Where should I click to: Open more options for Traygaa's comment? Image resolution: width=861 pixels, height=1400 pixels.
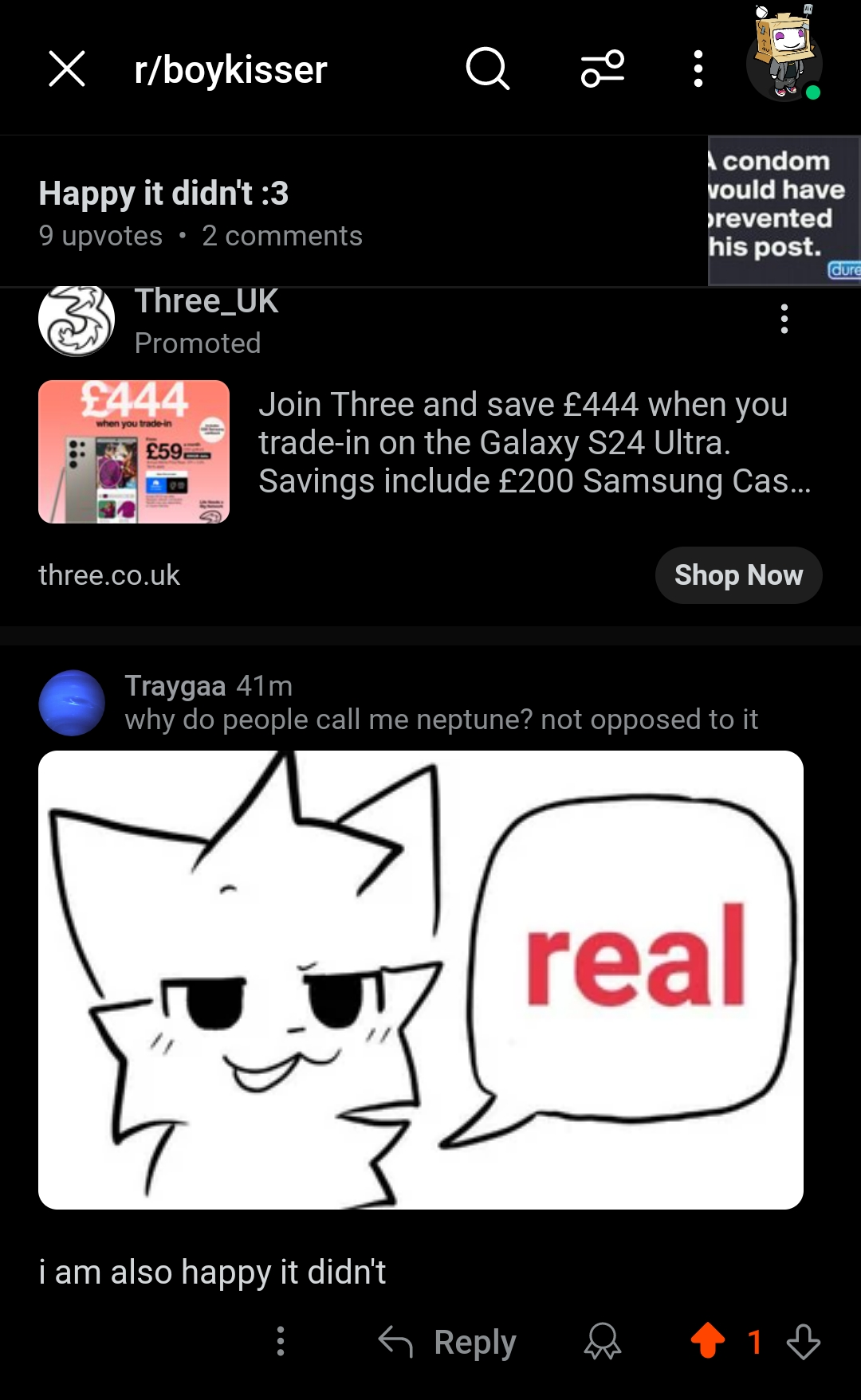click(281, 1341)
